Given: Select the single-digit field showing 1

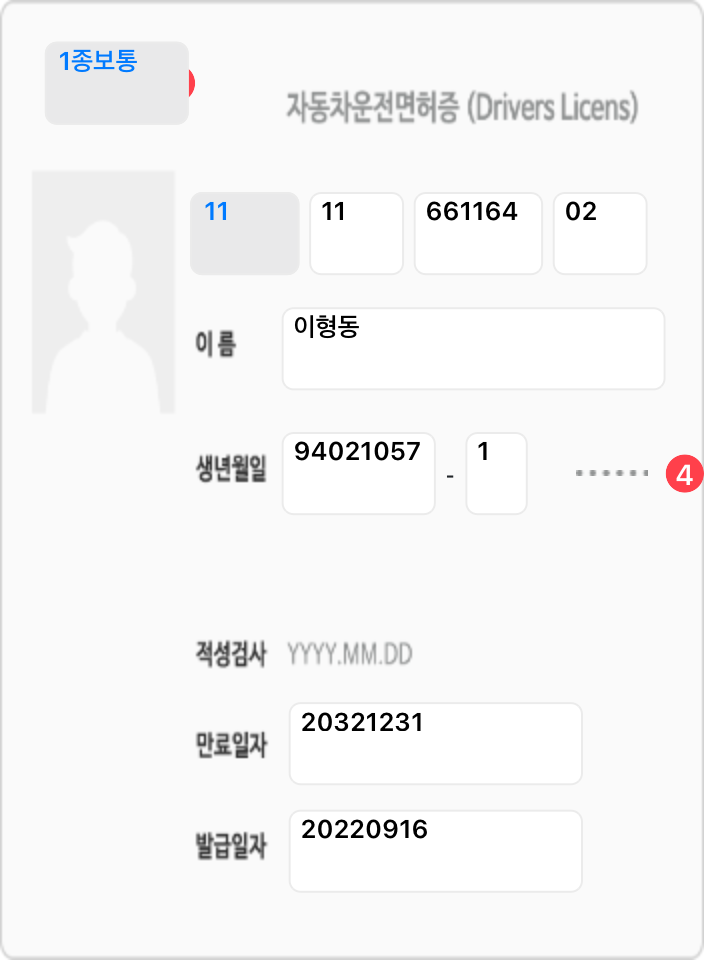Looking at the screenshot, I should point(496,473).
